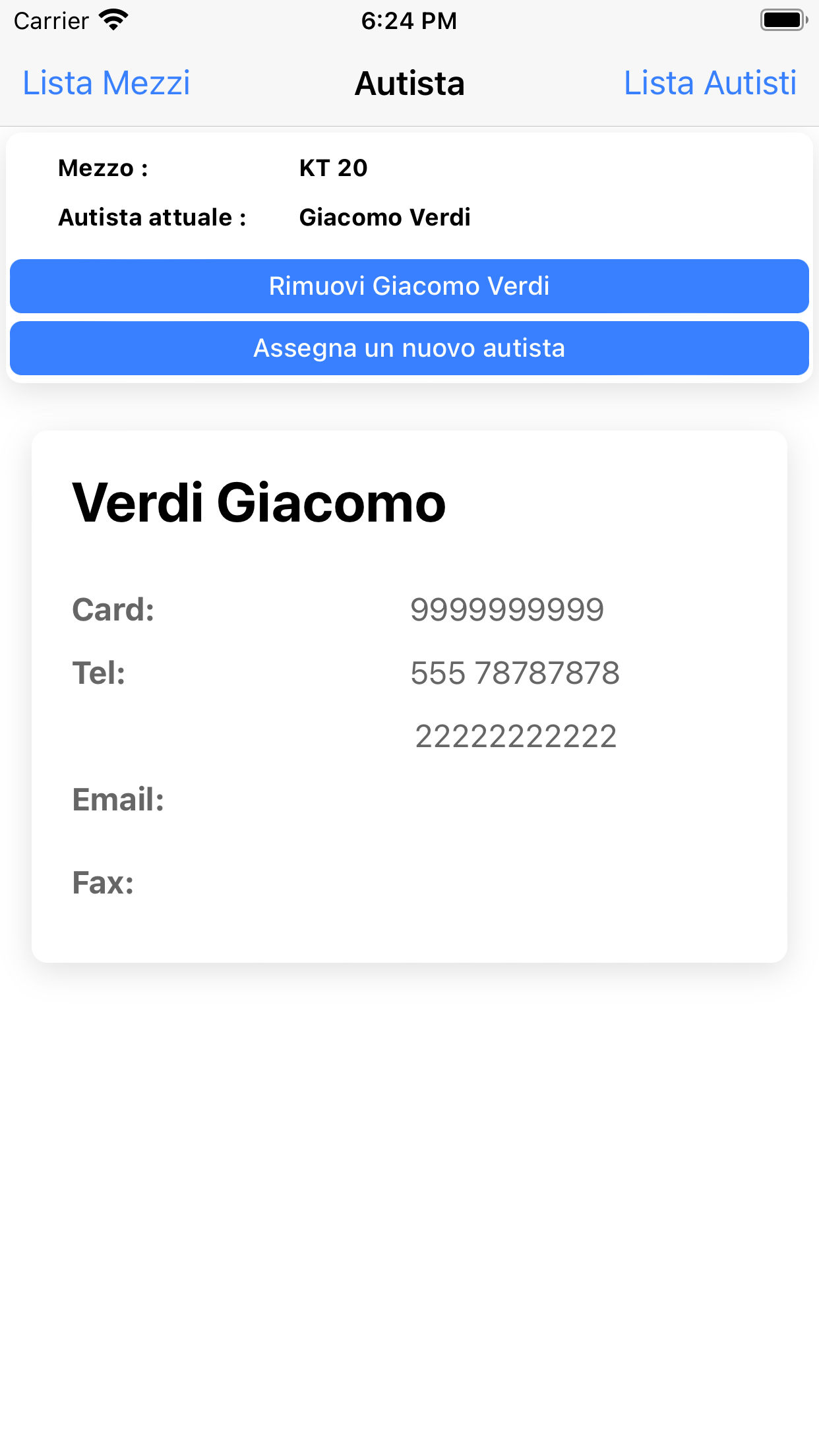Tap the Wi-Fi icon in the status bar
This screenshot has width=819, height=1456.
point(112,20)
